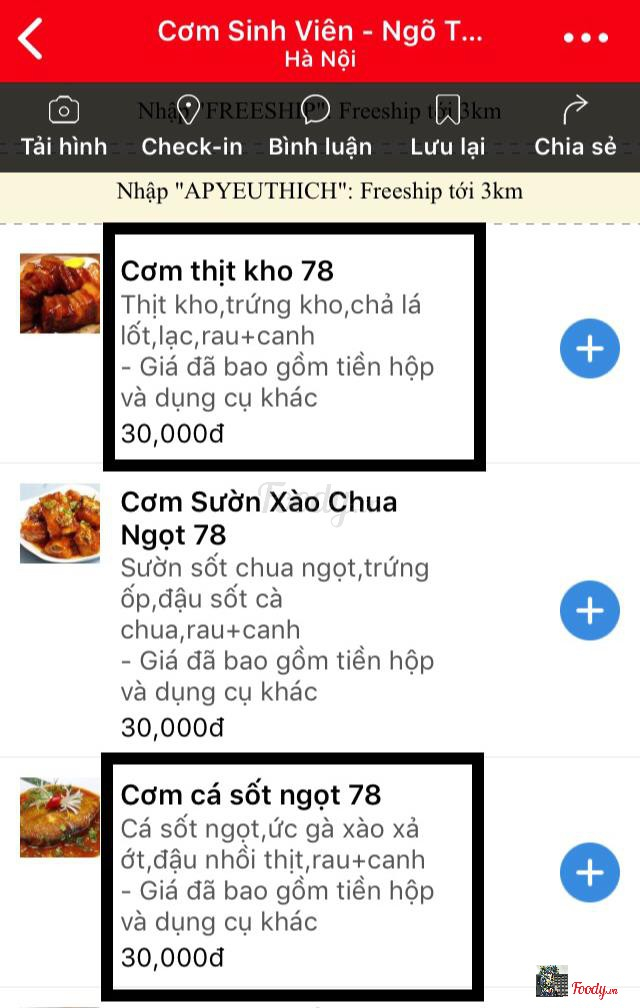Add Cơm Sườn Xào Chua Ngọt 78
This screenshot has height=1008, width=640.
coord(589,610)
